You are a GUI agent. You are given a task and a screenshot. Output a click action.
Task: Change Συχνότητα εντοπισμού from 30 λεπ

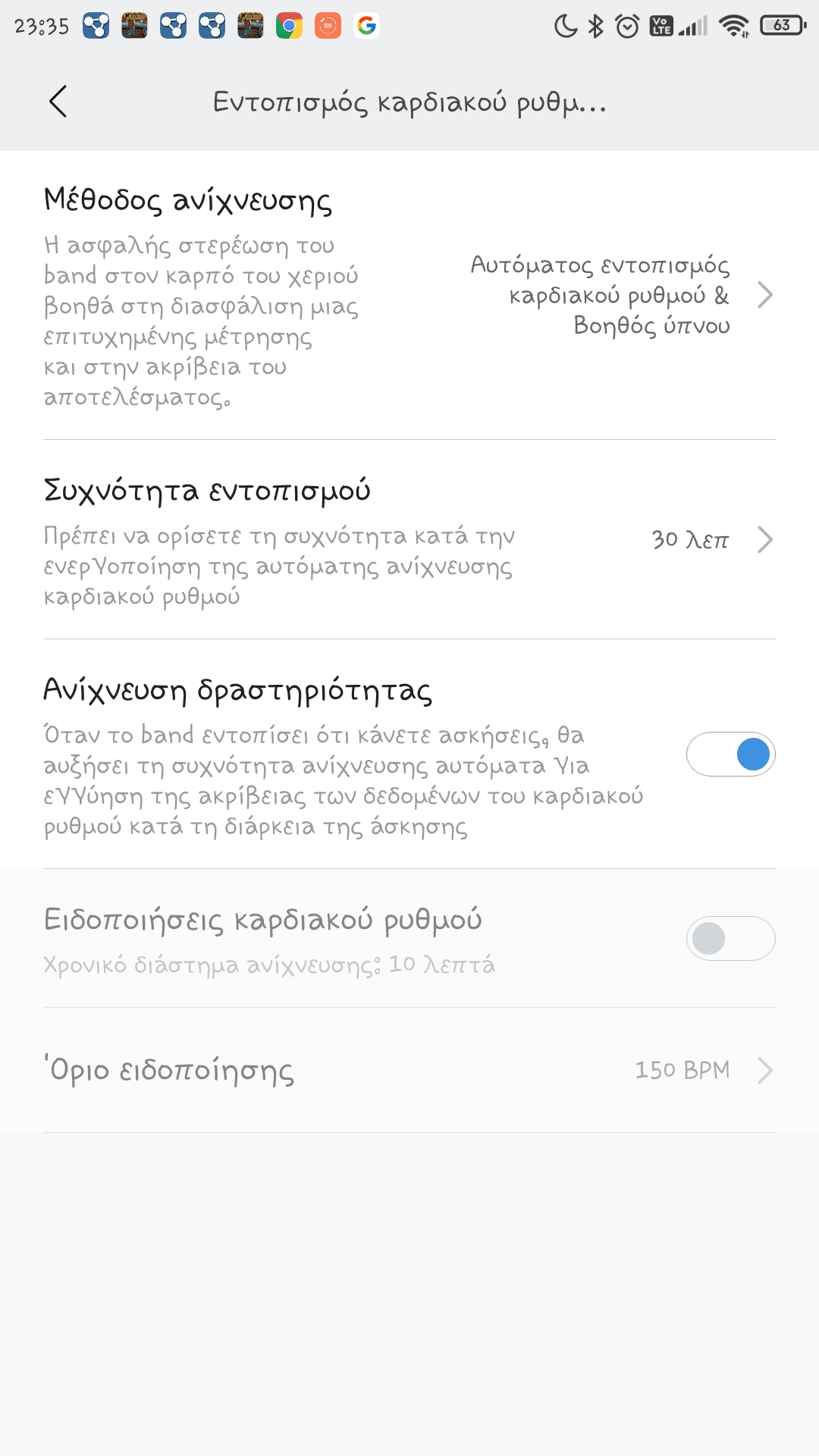(409, 540)
